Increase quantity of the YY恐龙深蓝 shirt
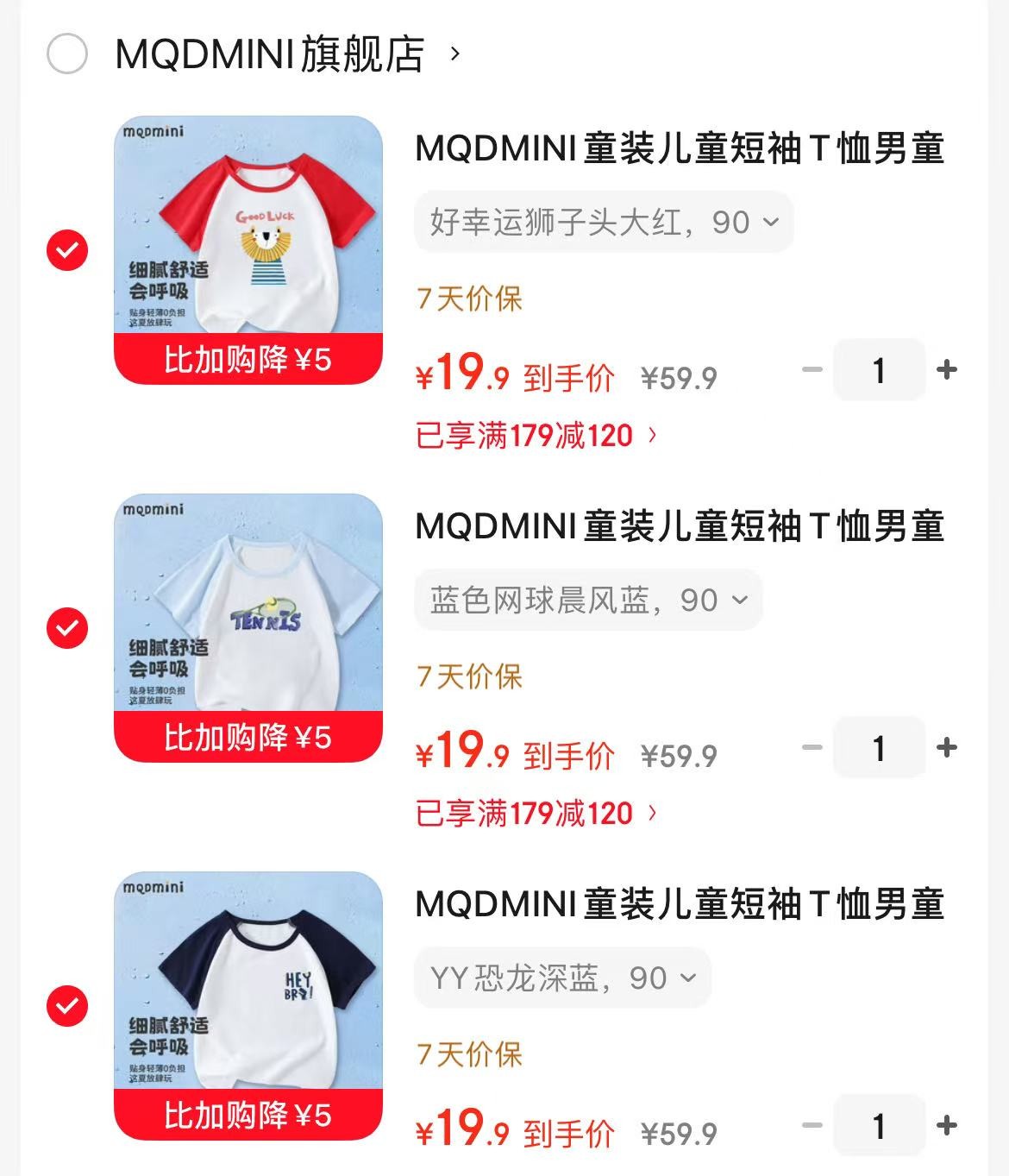Screen dimensions: 1009x1176 (x=947, y=1126)
